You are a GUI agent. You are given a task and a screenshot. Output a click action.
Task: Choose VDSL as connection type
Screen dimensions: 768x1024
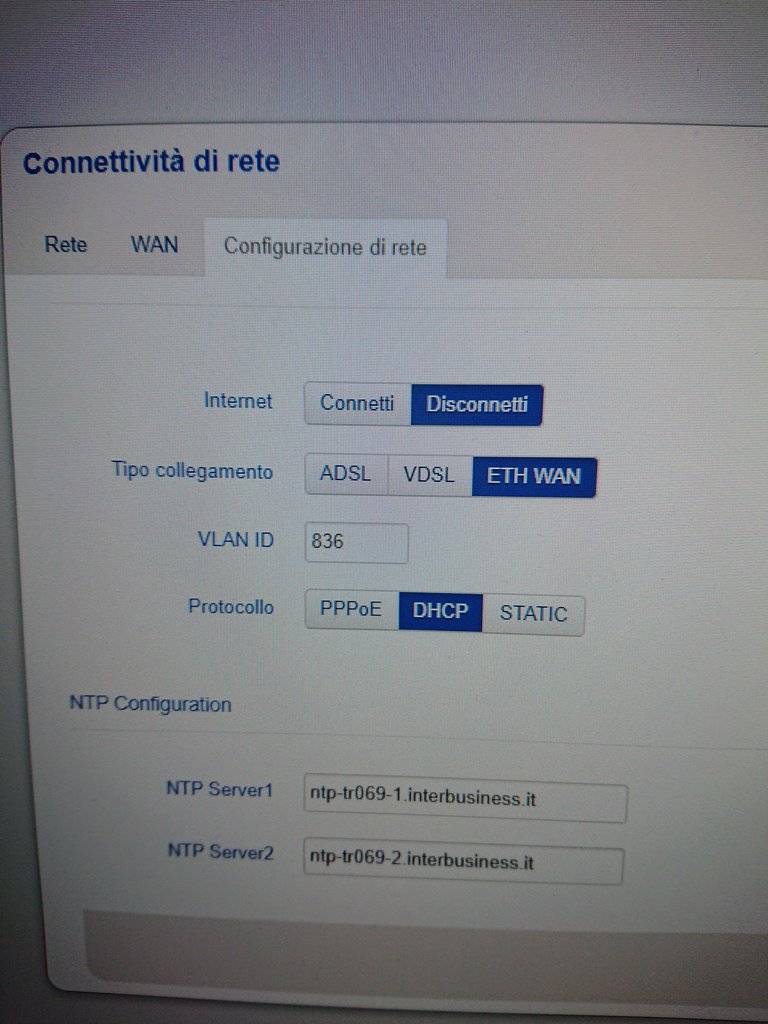click(x=429, y=476)
